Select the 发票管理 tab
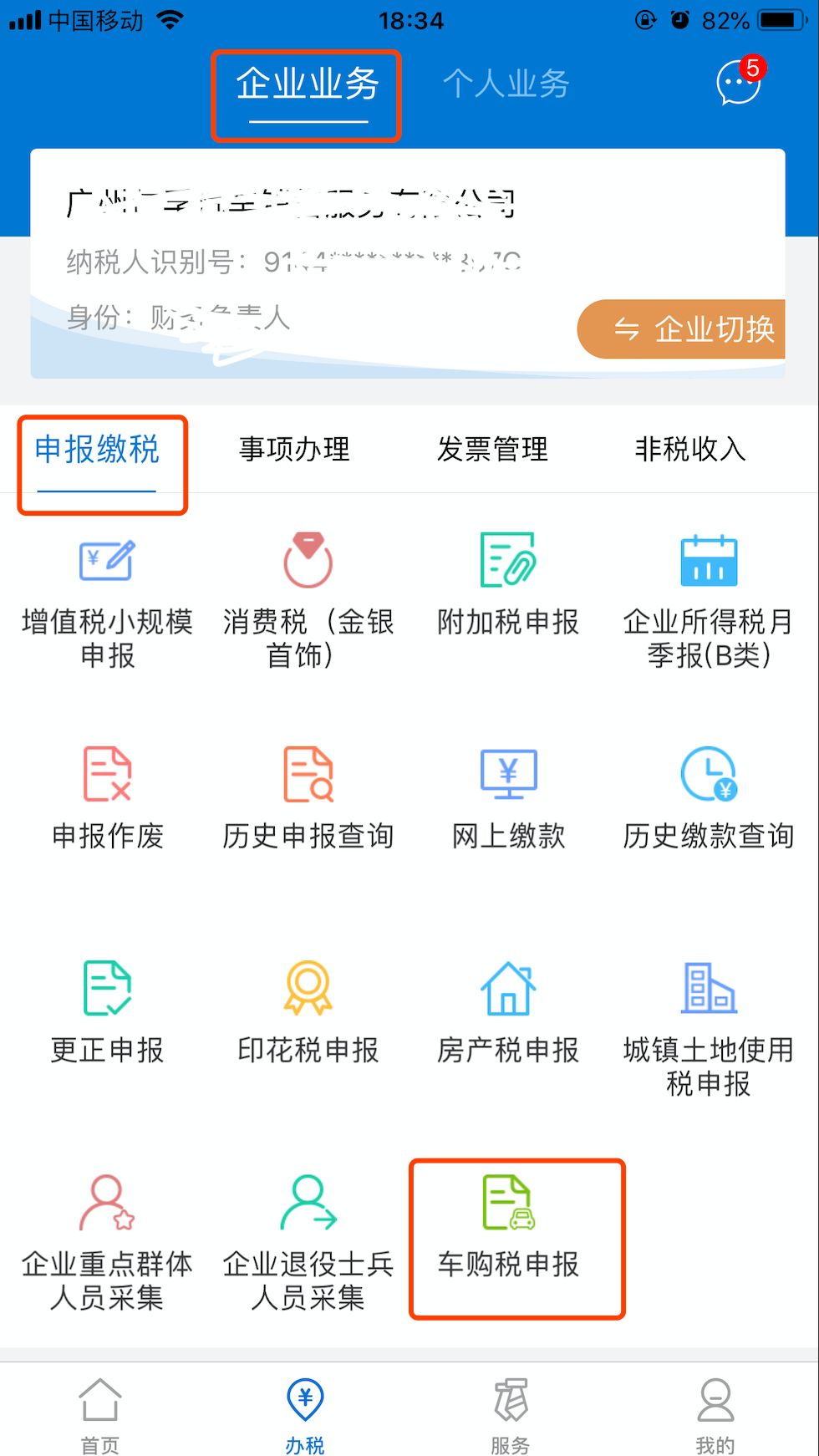This screenshot has width=819, height=1456. [x=492, y=450]
